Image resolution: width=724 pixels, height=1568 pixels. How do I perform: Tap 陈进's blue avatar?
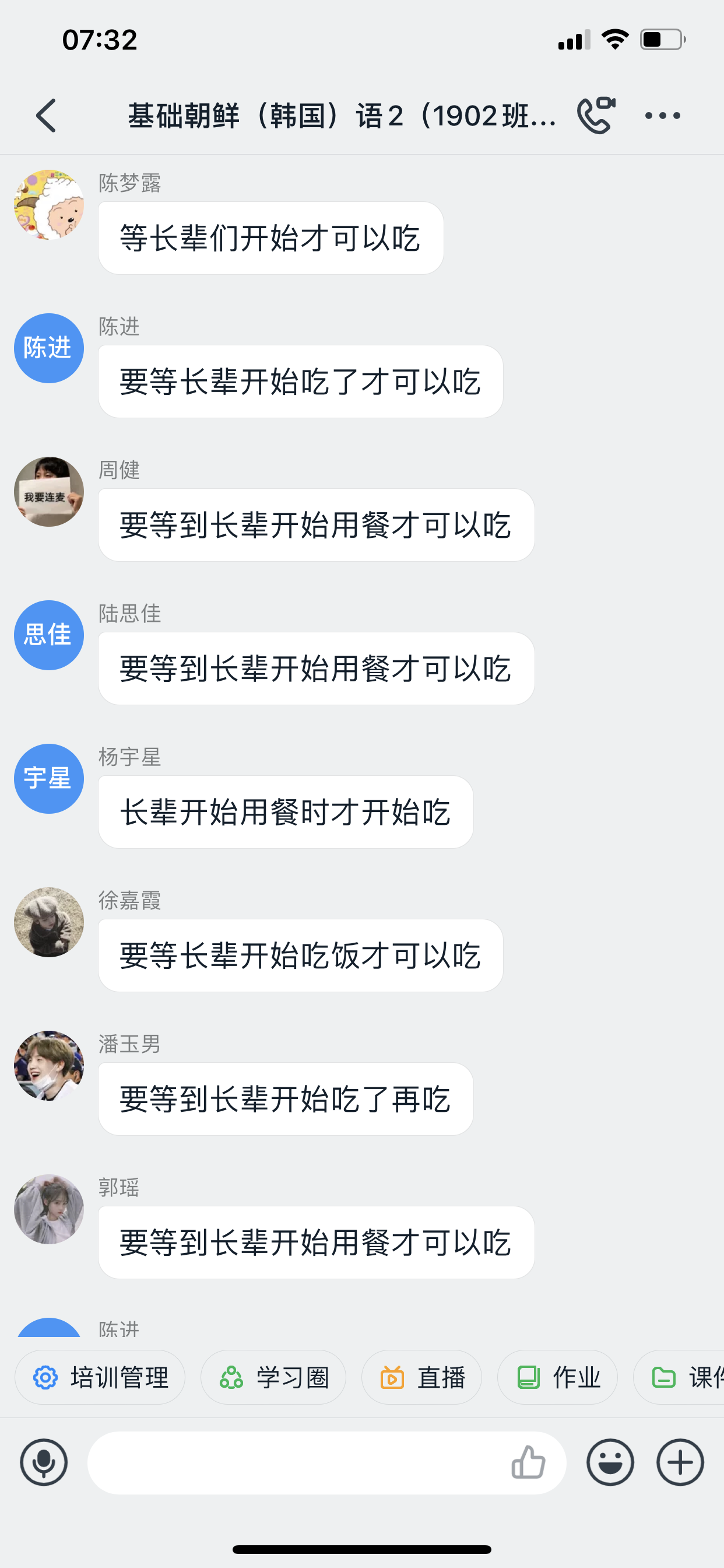48,348
